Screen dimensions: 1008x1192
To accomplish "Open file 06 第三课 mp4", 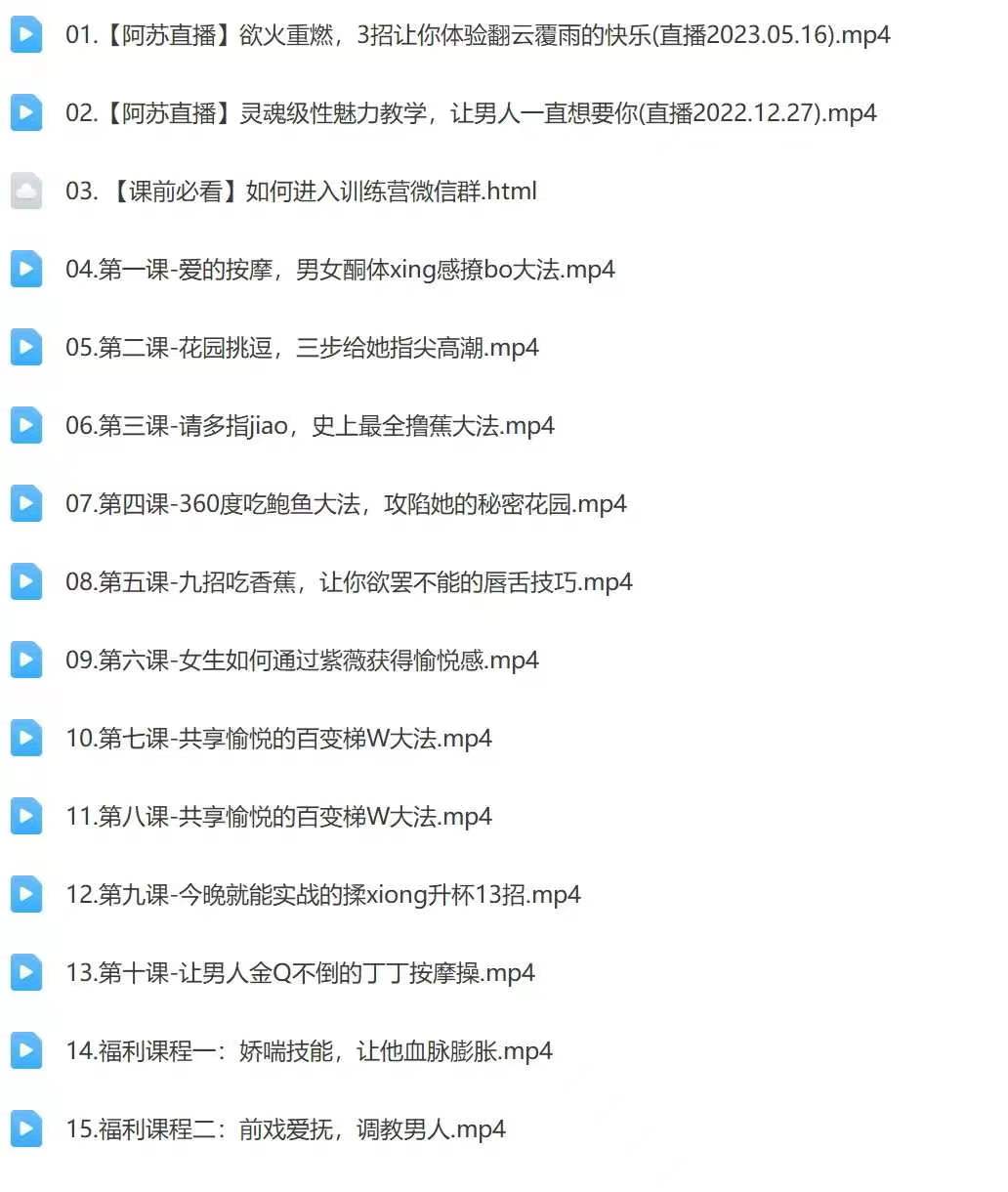I will pyautogui.click(x=310, y=426).
